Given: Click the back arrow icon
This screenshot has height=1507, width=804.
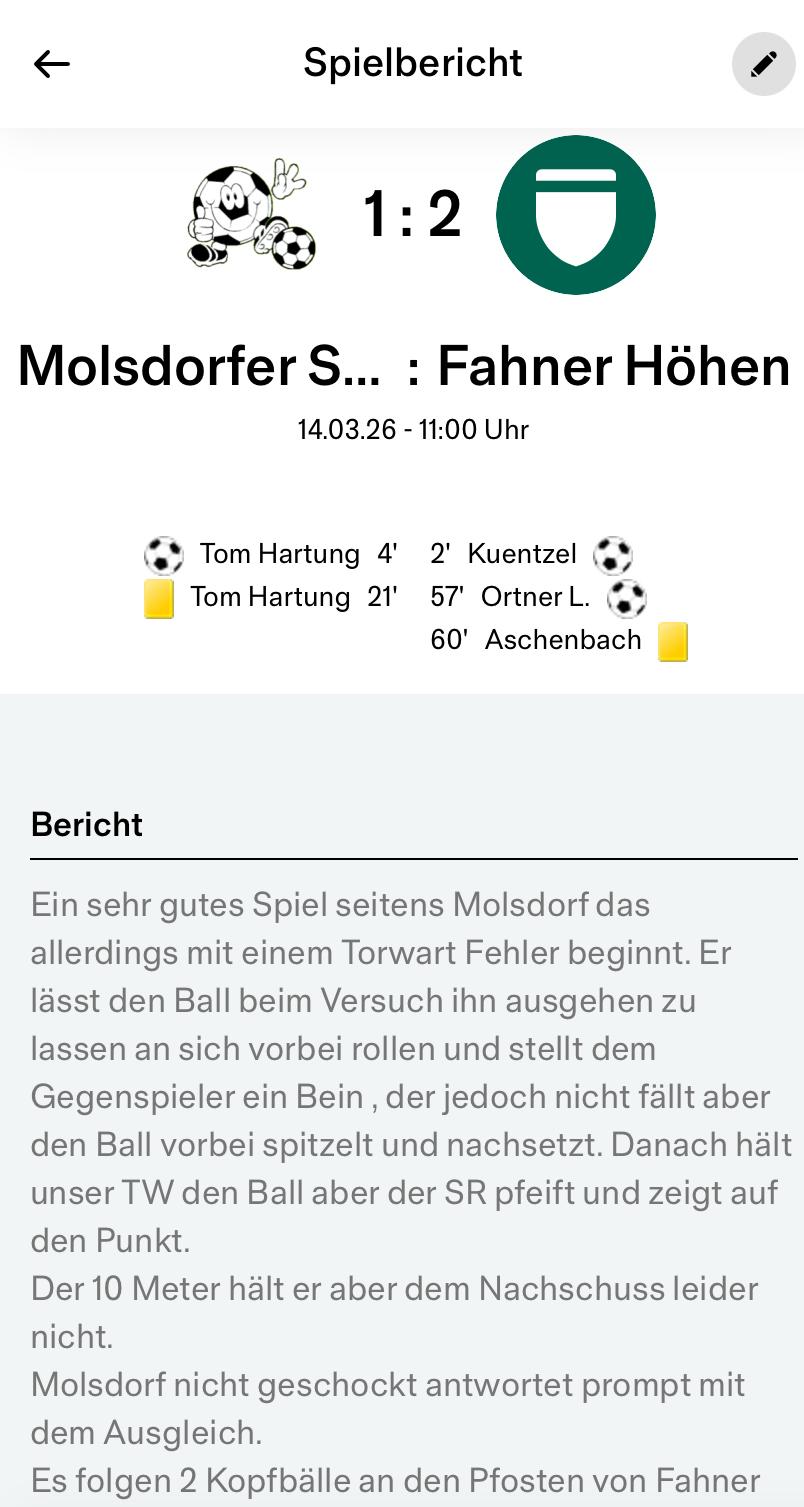Looking at the screenshot, I should coord(51,63).
